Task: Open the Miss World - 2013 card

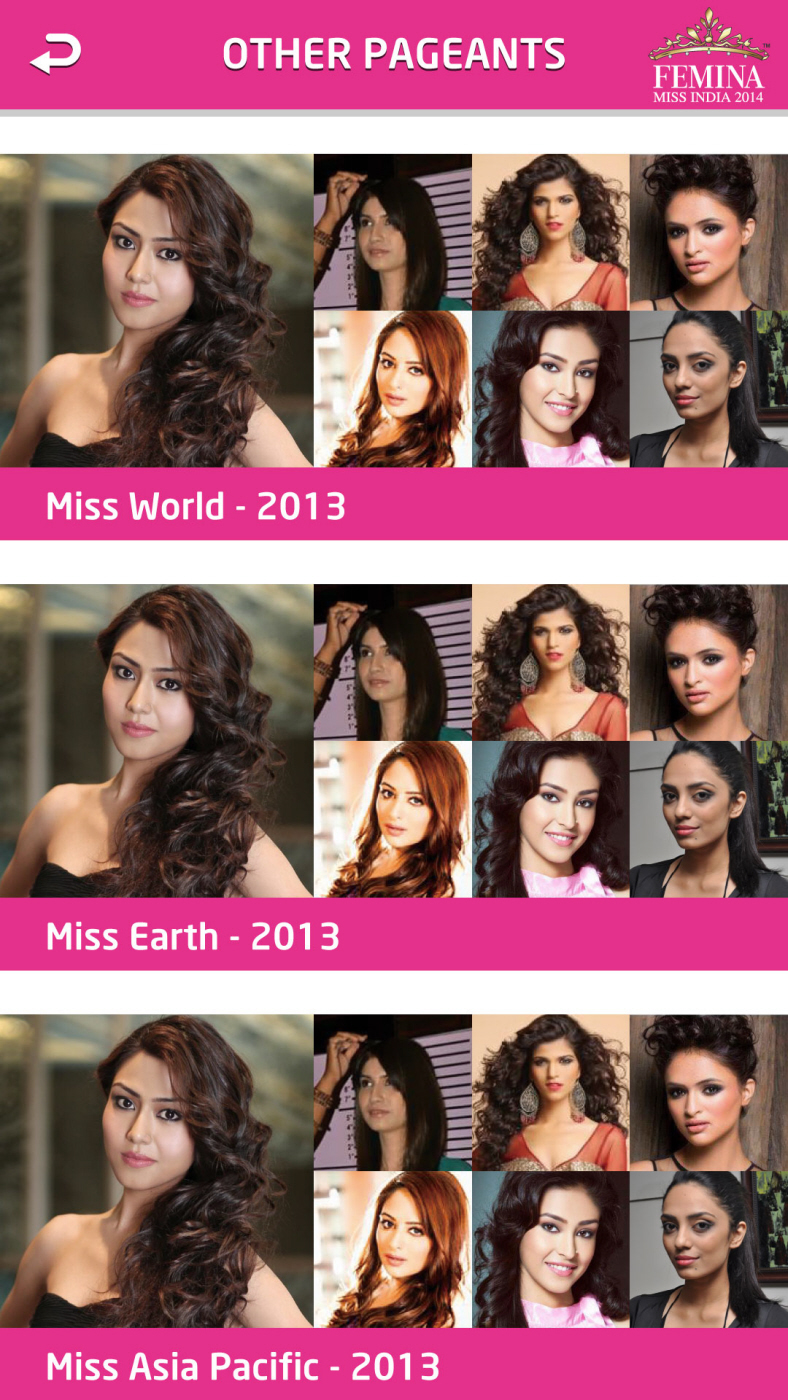Action: tap(394, 347)
